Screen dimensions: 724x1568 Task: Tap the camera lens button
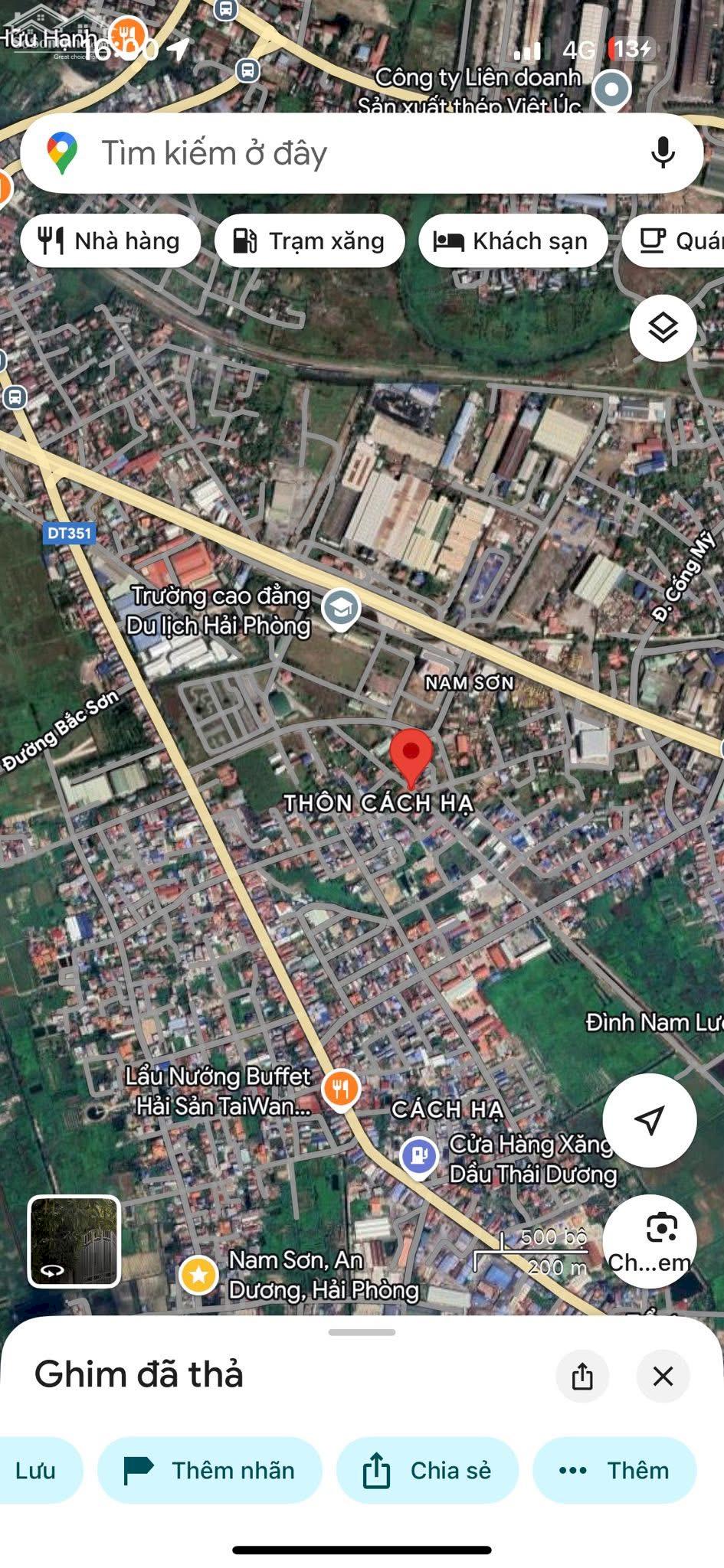[650, 1240]
